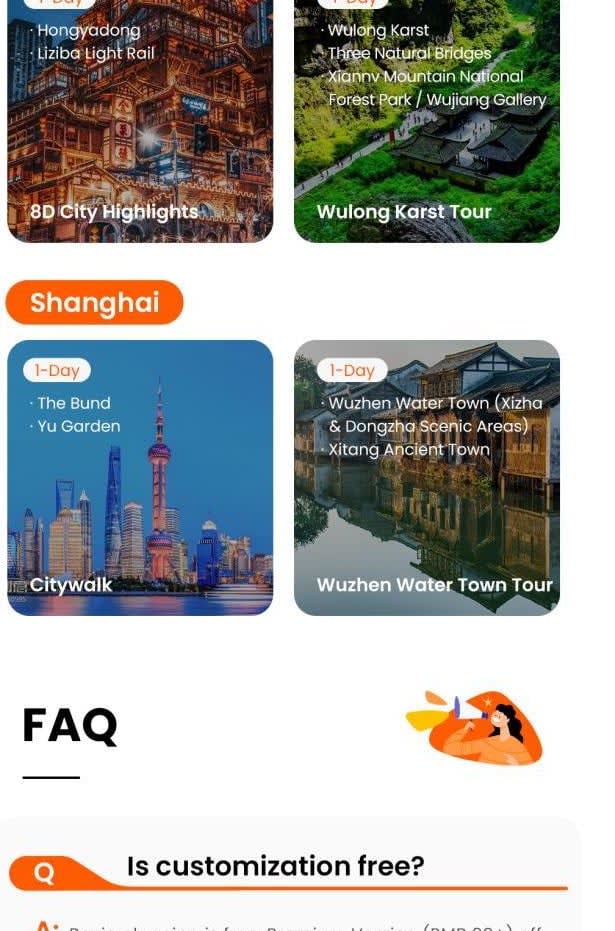This screenshot has height=931, width=615.
Task: Open the Wuzhen Water Town Tour card
Action: (426, 478)
